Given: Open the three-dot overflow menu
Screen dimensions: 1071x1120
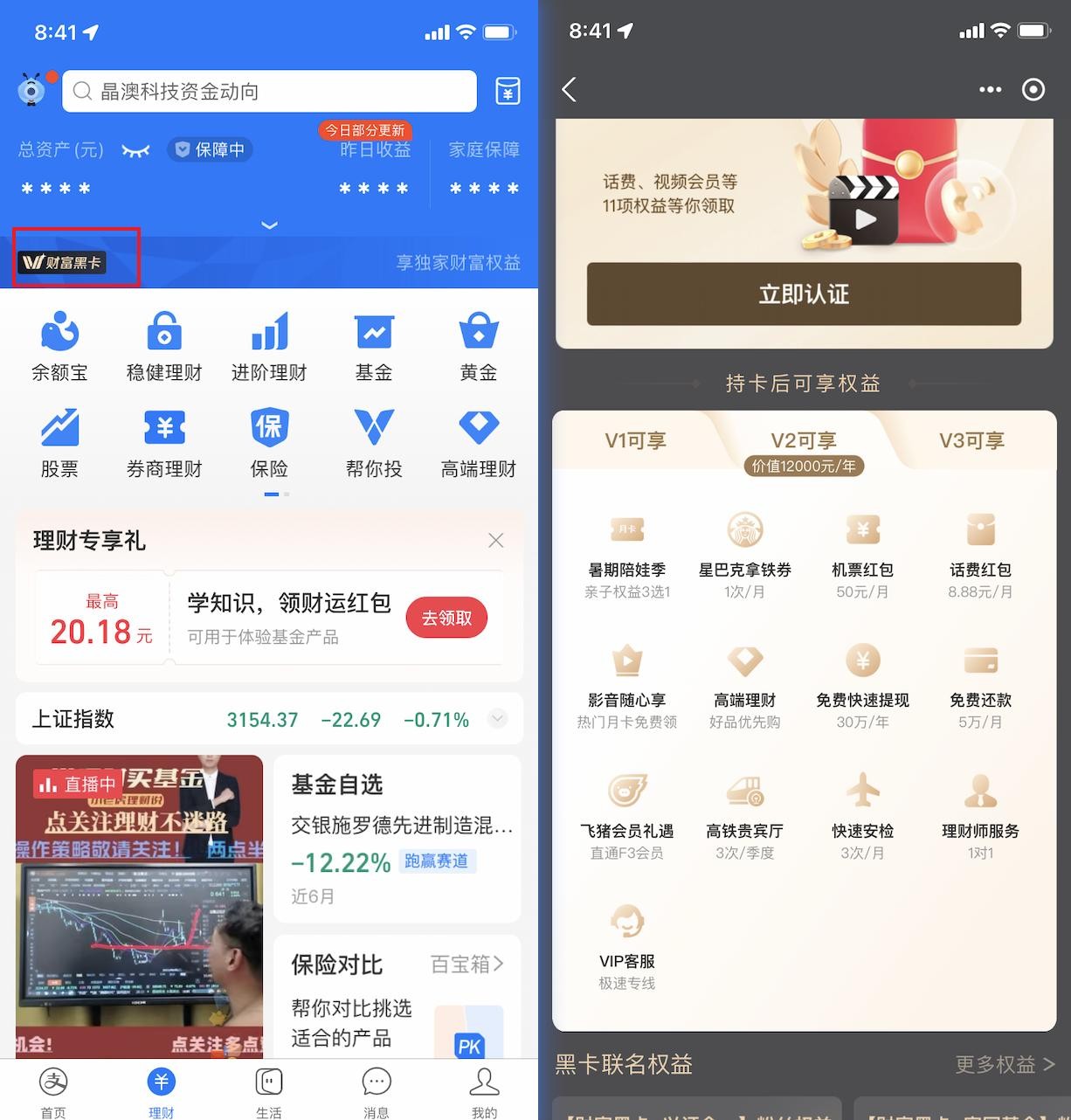Looking at the screenshot, I should pos(990,89).
